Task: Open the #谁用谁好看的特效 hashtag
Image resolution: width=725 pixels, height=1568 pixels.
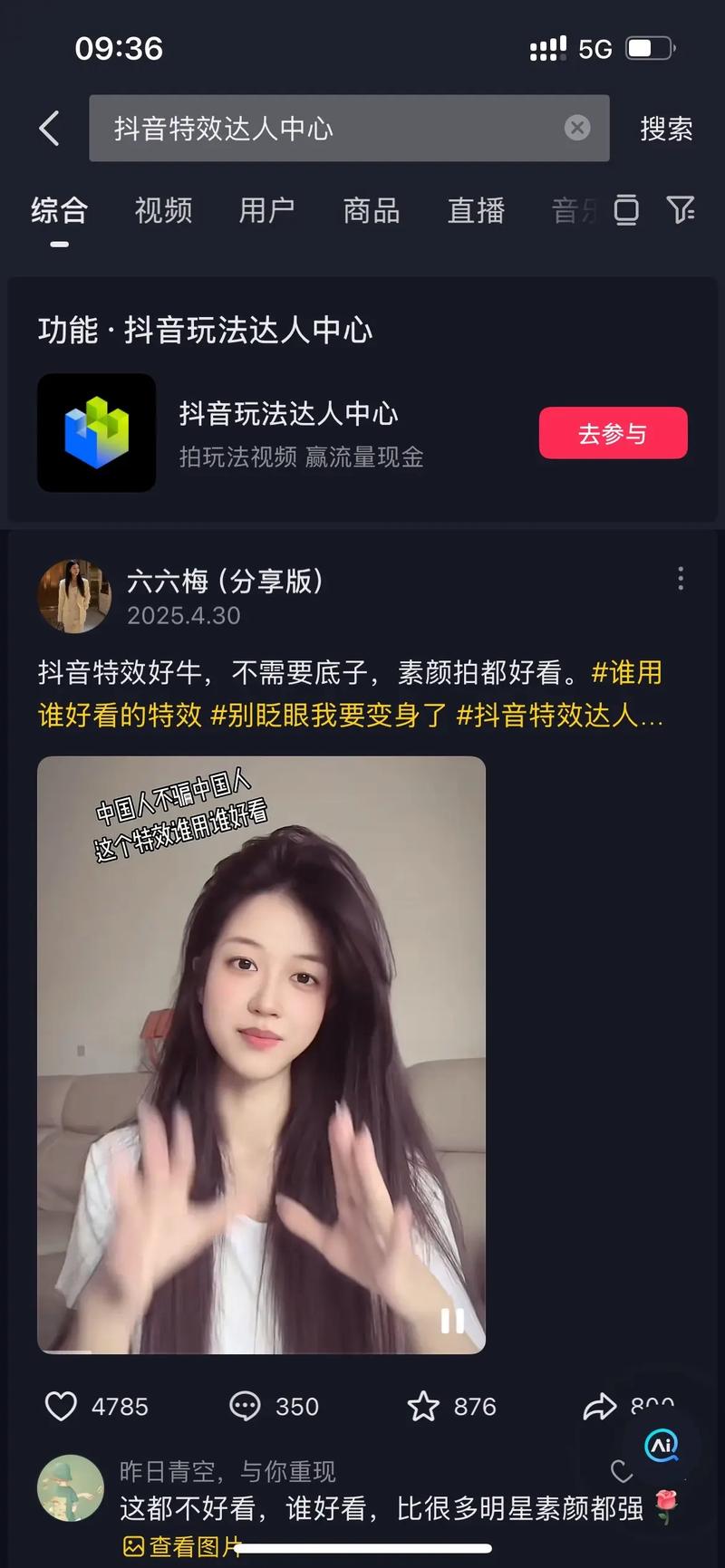Action: click(x=118, y=716)
